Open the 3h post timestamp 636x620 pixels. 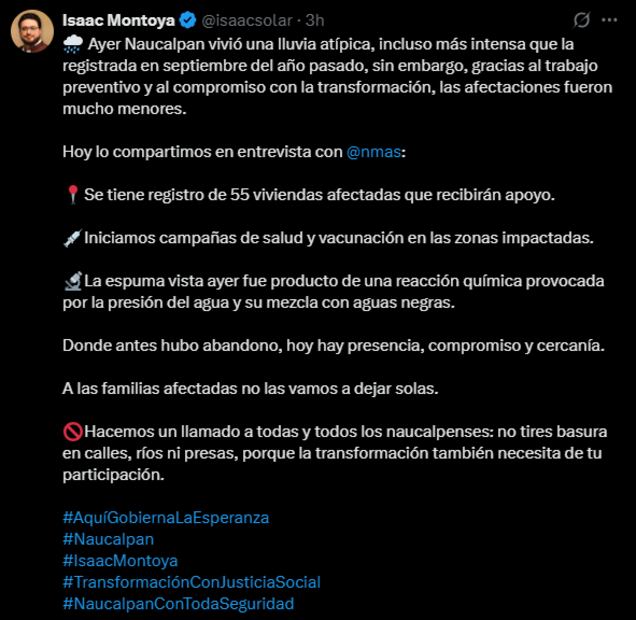click(x=314, y=20)
